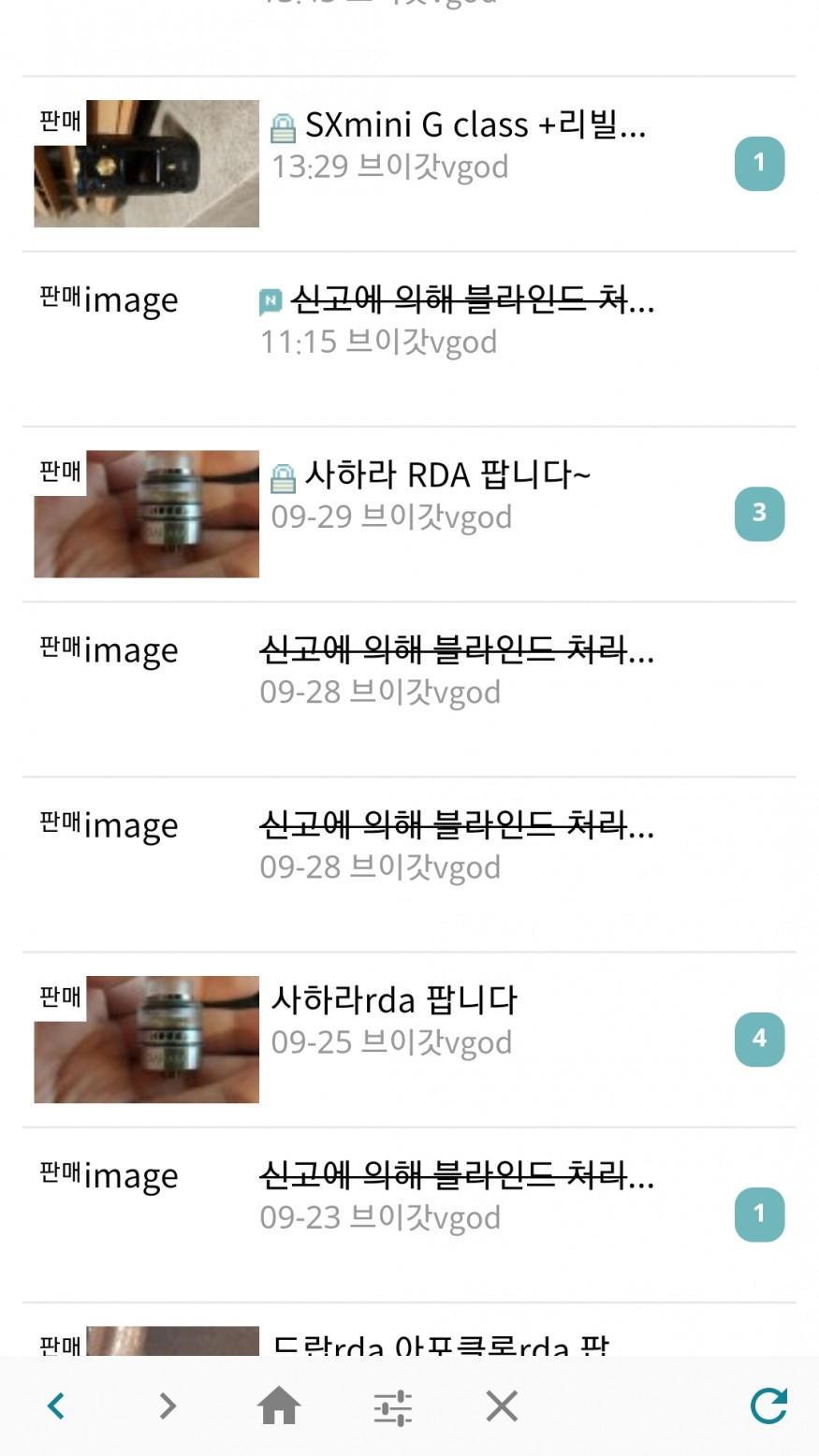Viewport: 819px width, 1456px height.
Task: Tap the thumbnail of the SXmini G class post
Action: click(147, 164)
